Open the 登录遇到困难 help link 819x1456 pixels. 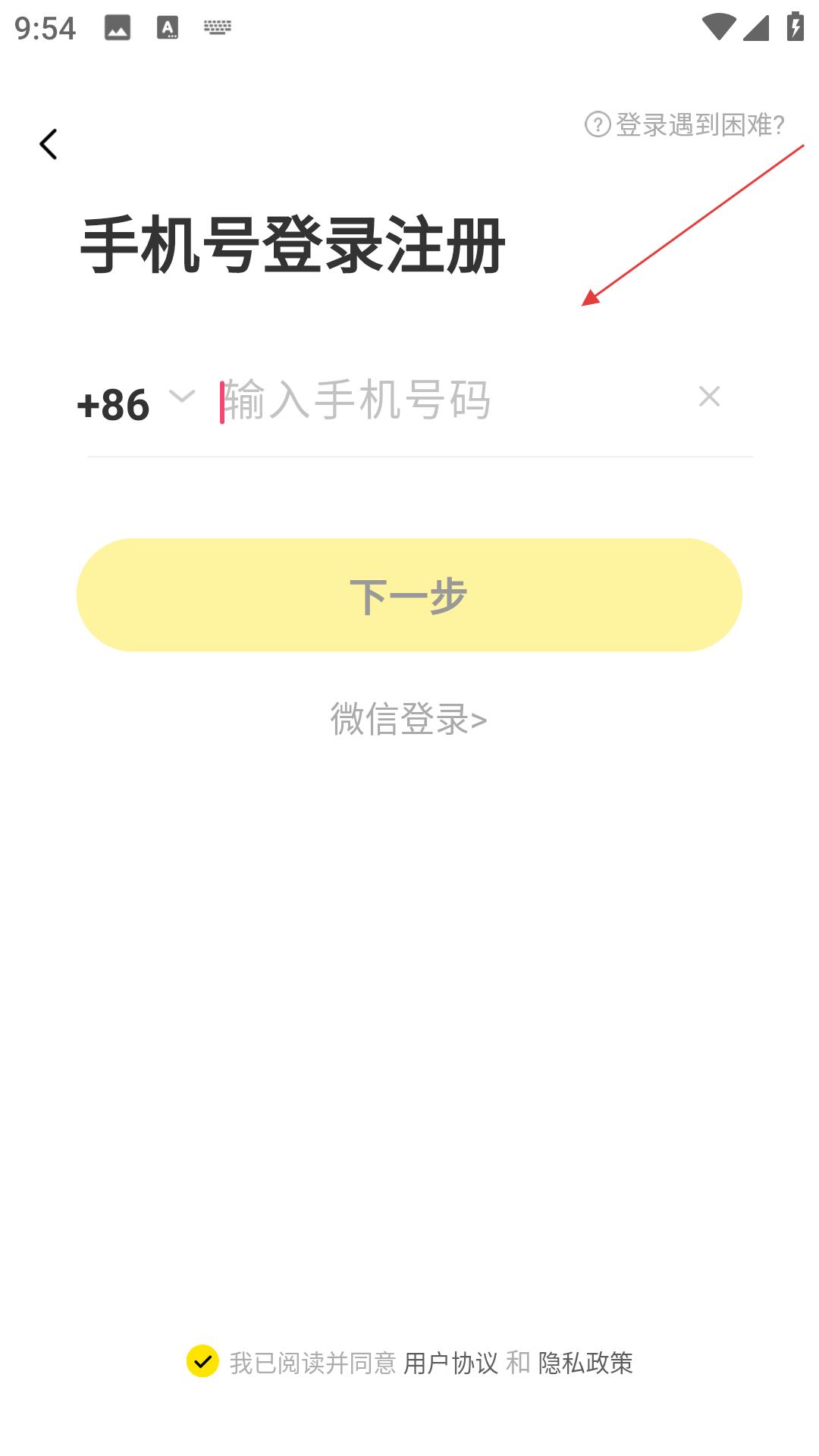pyautogui.click(x=685, y=124)
